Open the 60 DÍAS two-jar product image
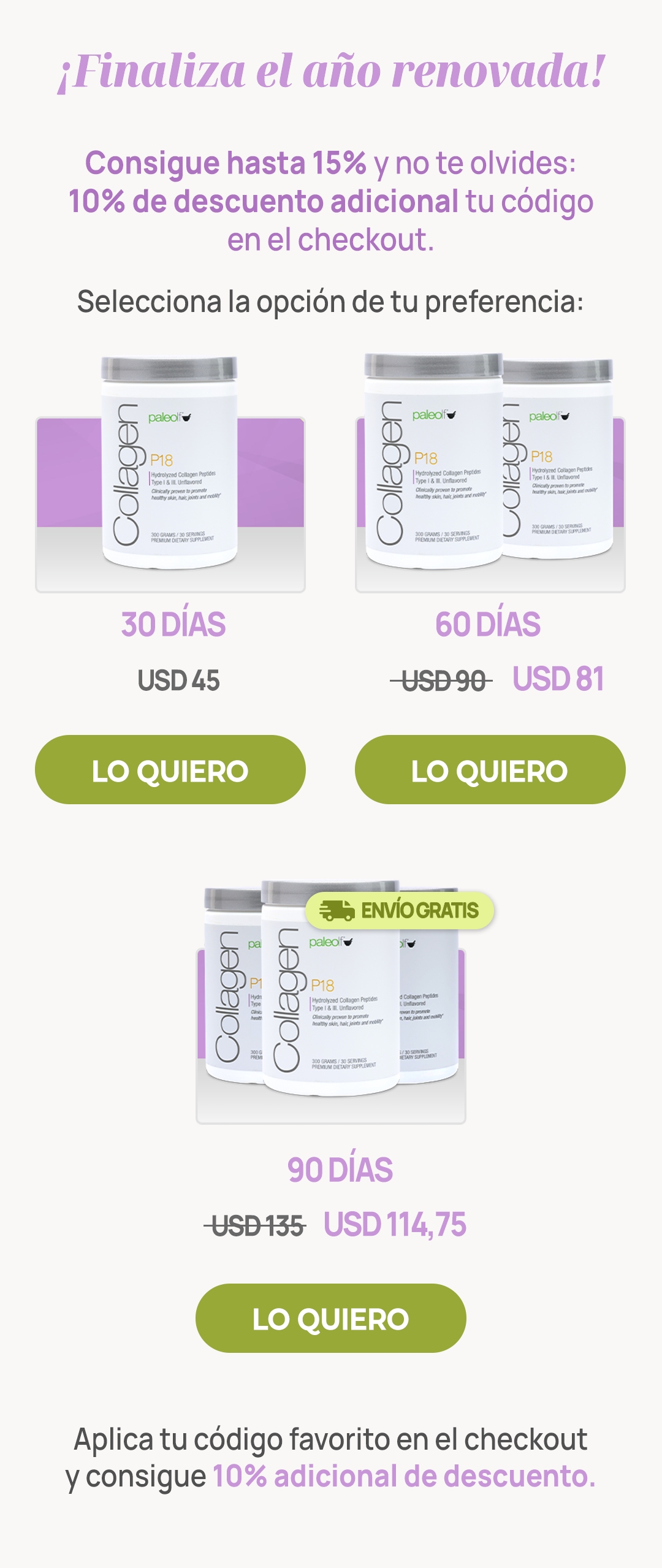Screen dimensions: 662x1568 [x=490, y=472]
